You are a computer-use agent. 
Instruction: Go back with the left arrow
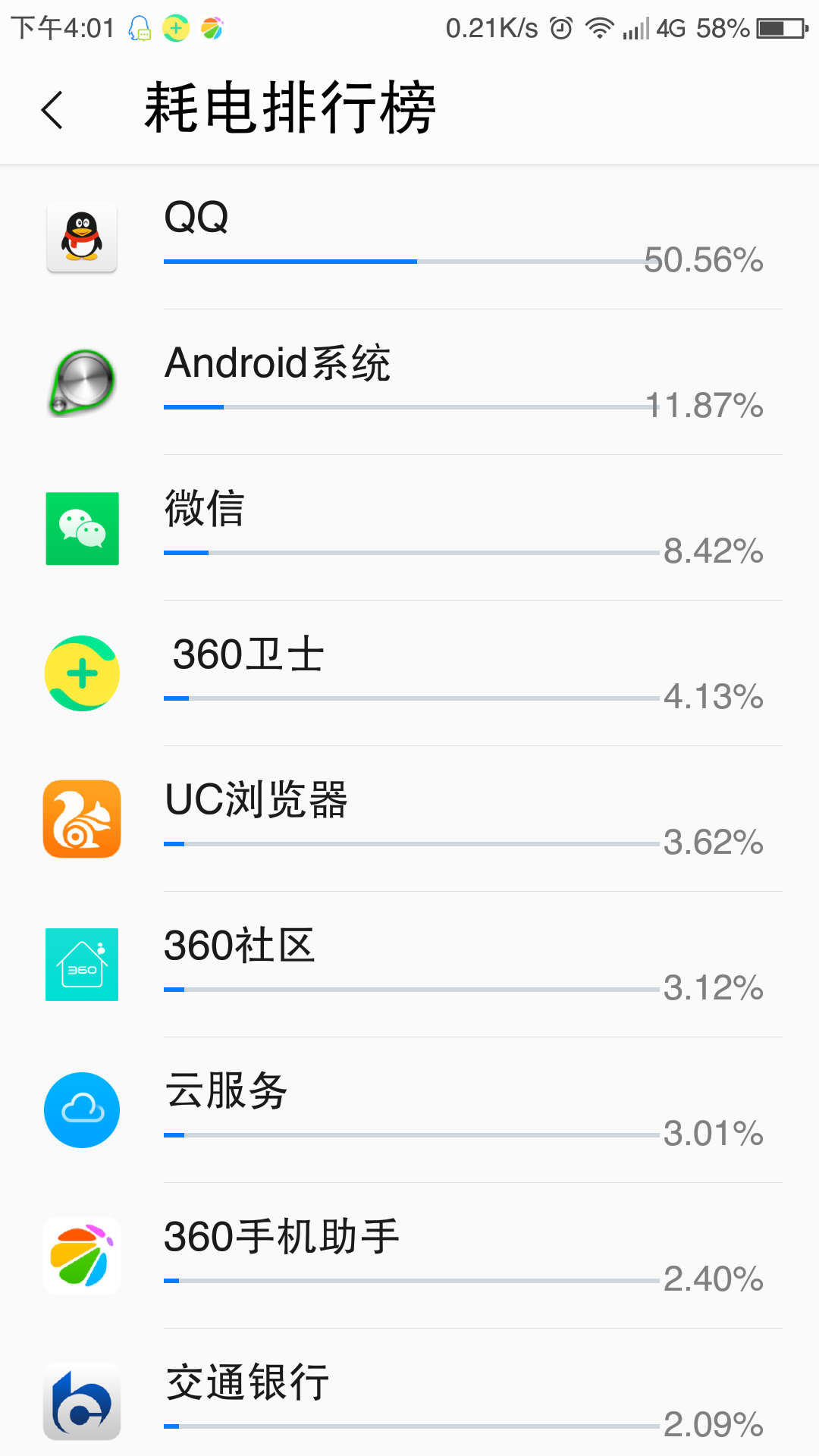pyautogui.click(x=52, y=108)
